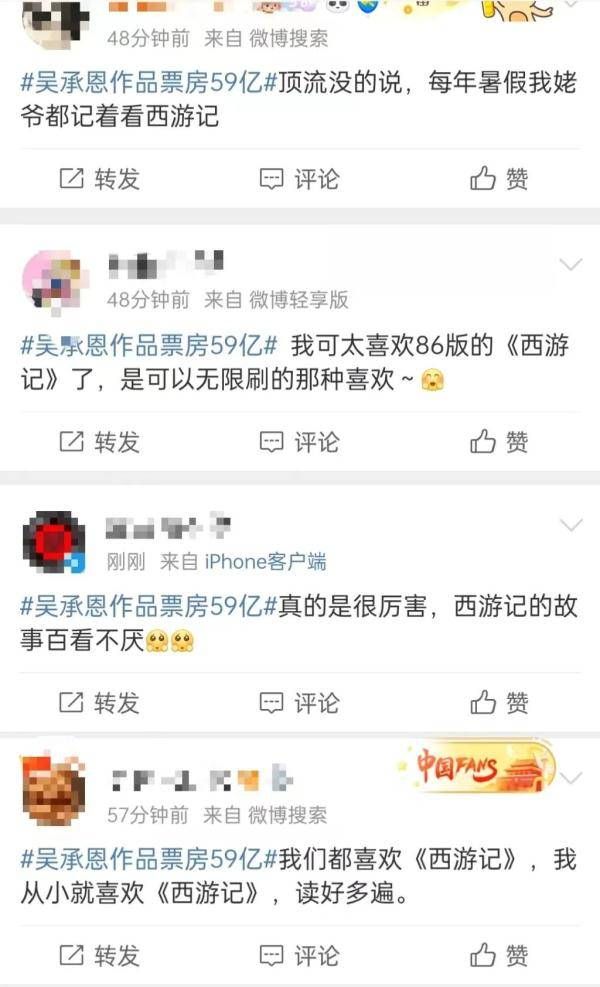Repost the post mentioning 我姥爷

click(99, 179)
